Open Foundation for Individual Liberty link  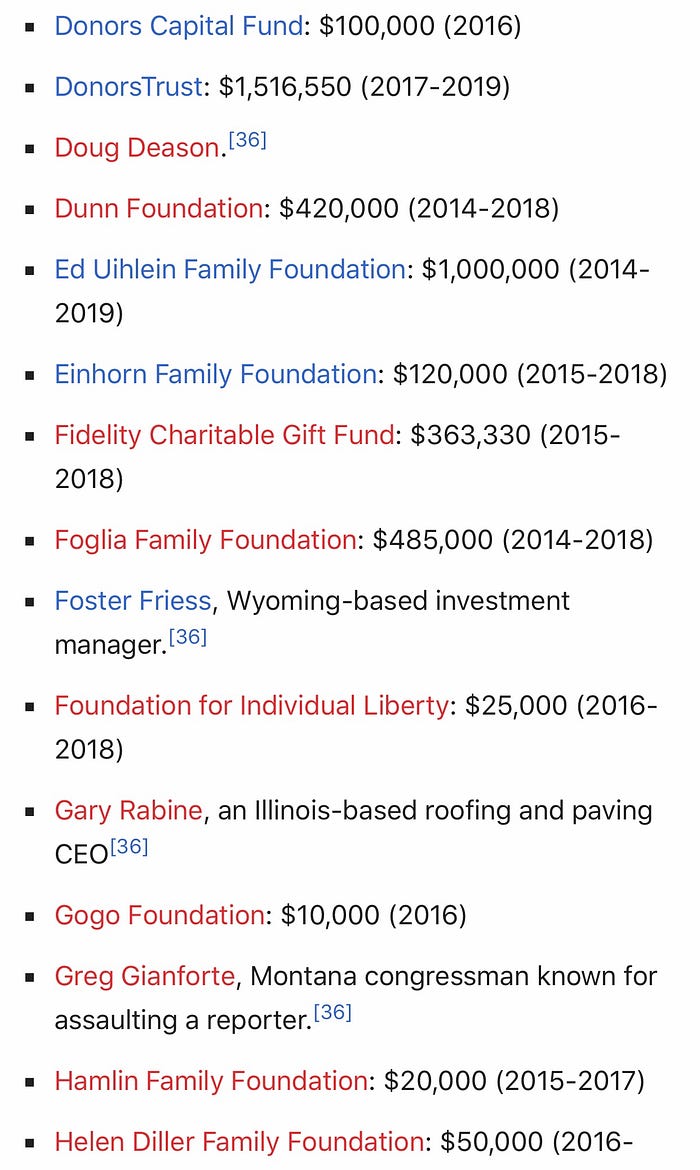coord(251,706)
